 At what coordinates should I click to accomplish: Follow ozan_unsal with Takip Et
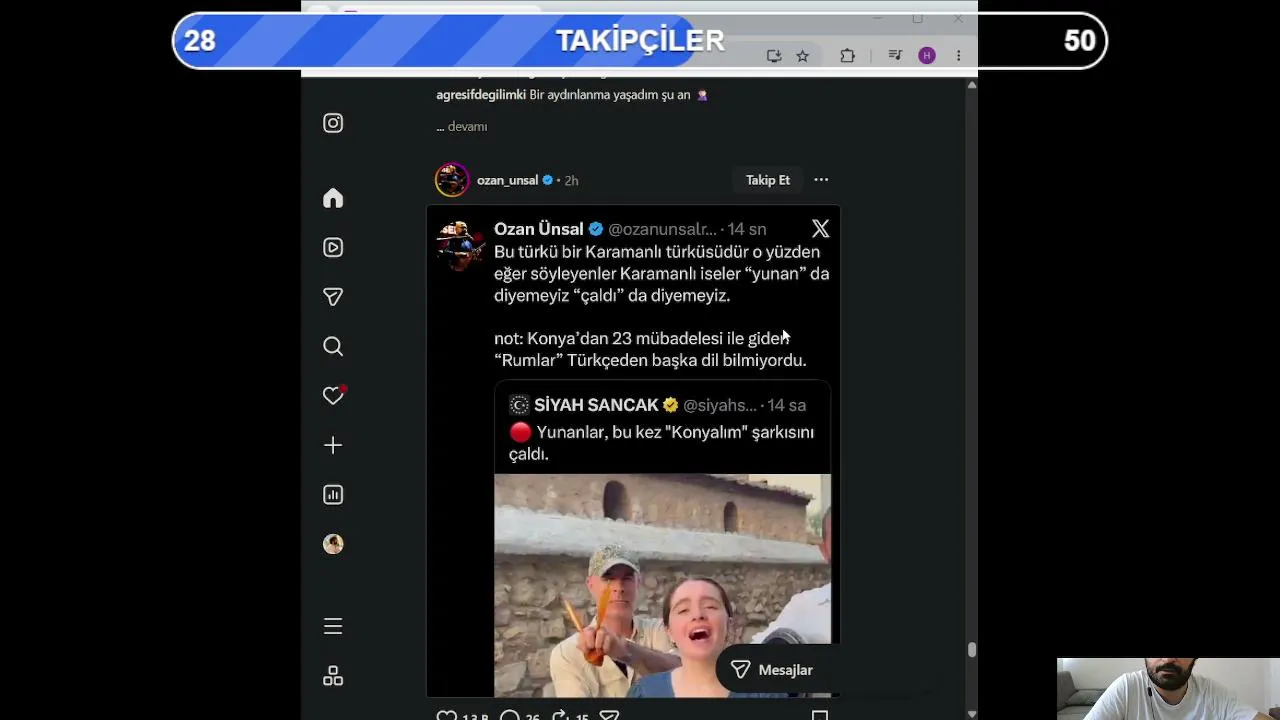[768, 180]
